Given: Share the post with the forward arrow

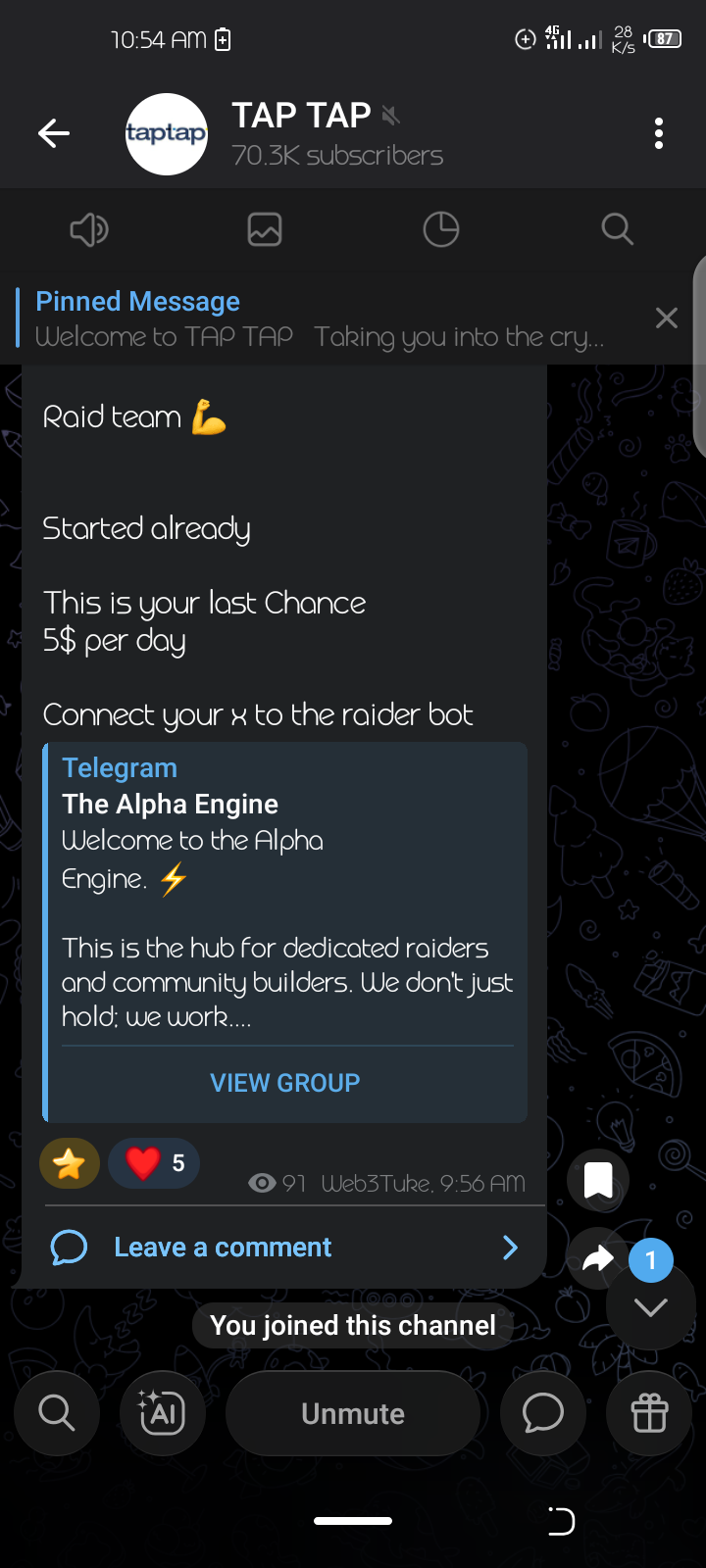Looking at the screenshot, I should (x=596, y=1258).
